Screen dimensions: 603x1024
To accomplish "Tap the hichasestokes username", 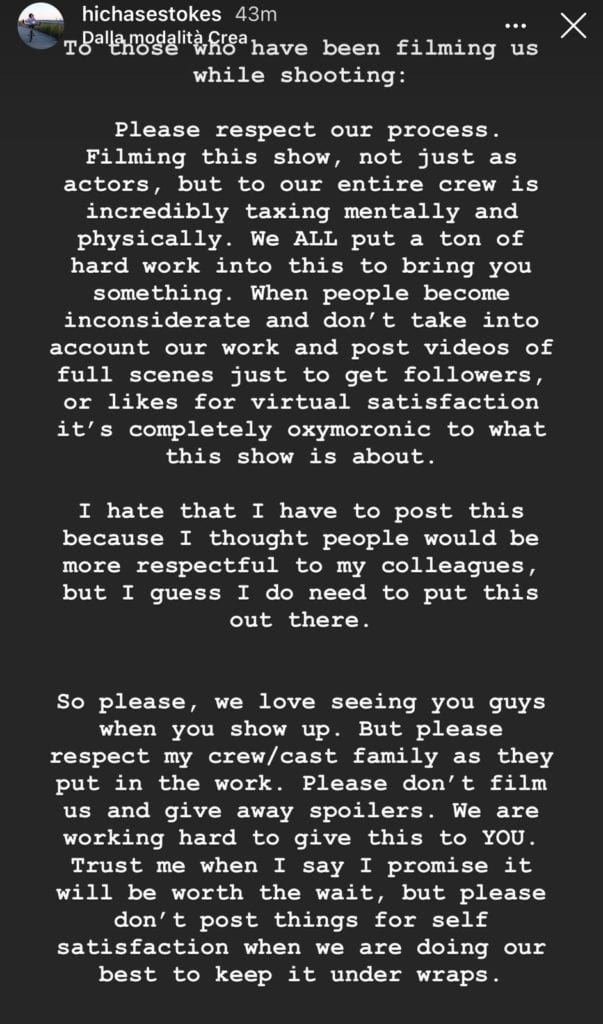I will click(152, 14).
